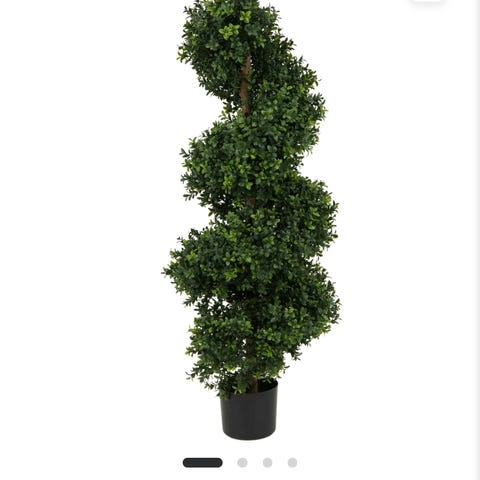Open the spiral topiary product image
The image size is (480, 480).
pos(251,220)
